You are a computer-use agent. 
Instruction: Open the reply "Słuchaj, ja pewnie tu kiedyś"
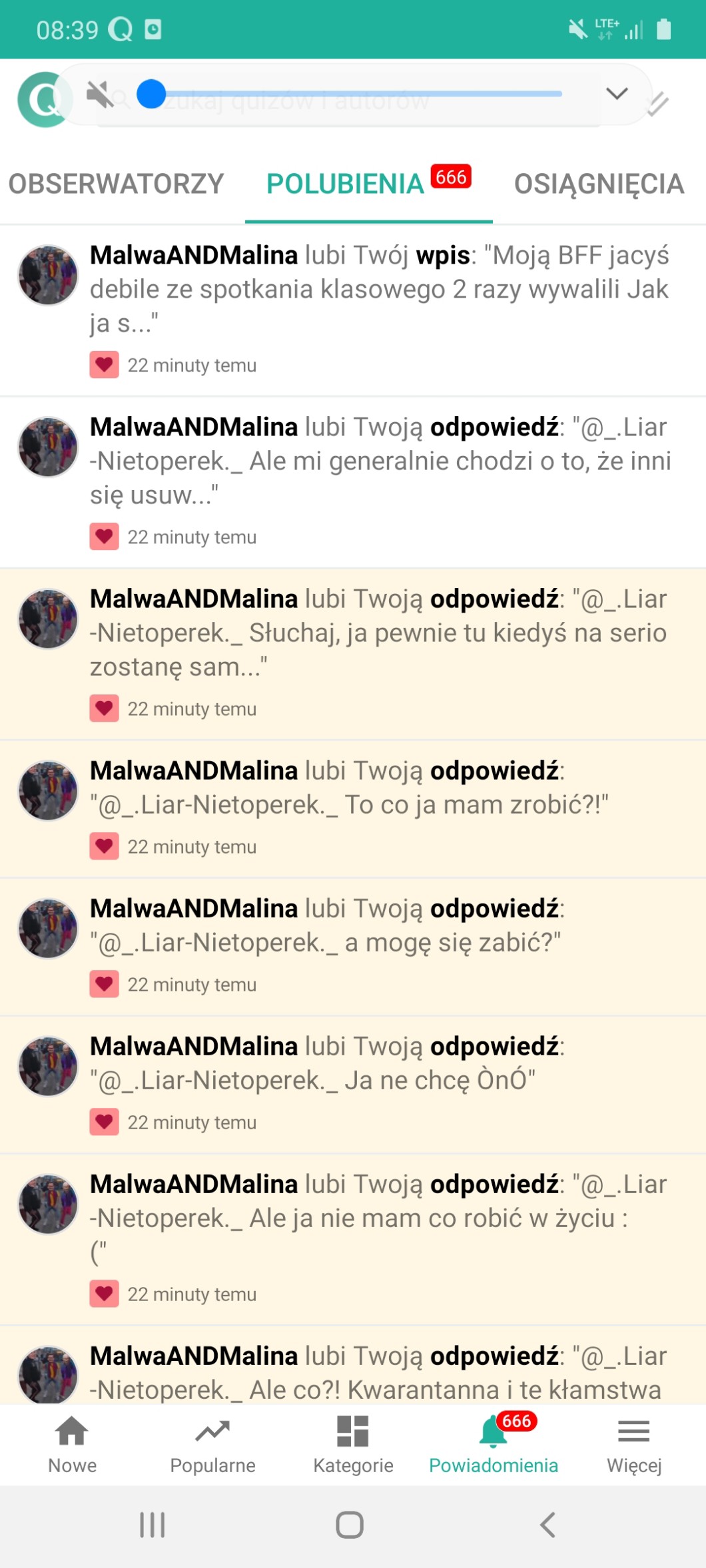pyautogui.click(x=380, y=633)
